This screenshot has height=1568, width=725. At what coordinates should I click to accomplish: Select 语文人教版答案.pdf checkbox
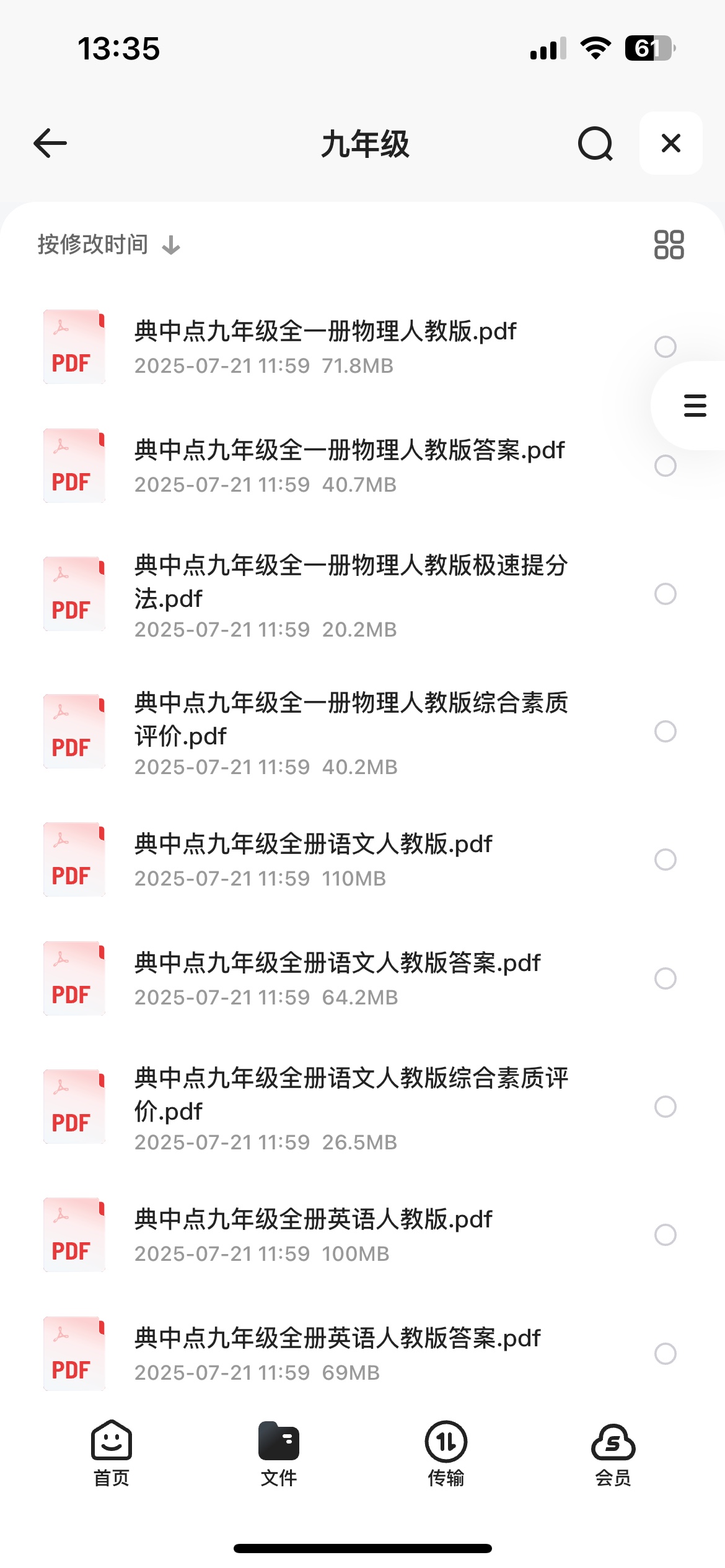coord(665,978)
